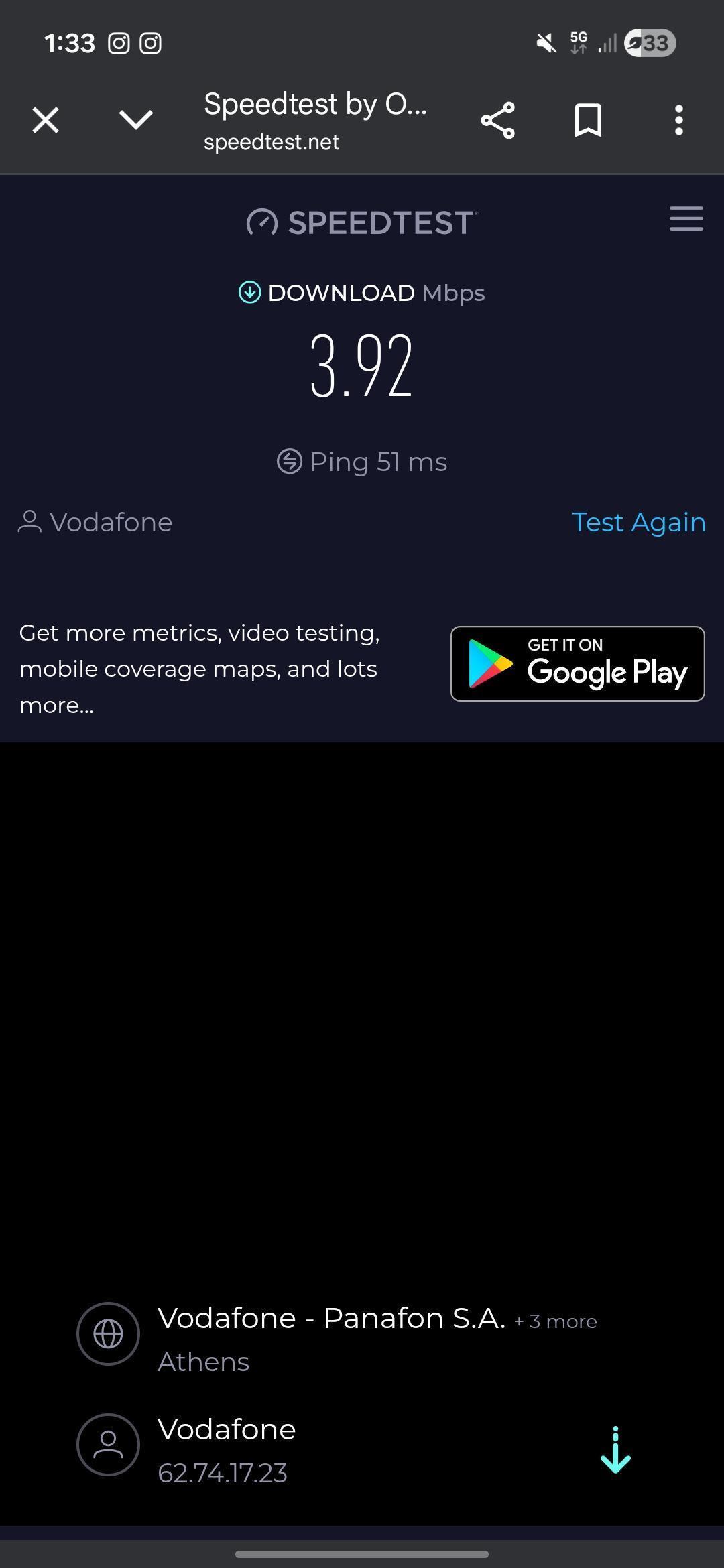Change server Vodafone - Panafon S.A. Athens
Image resolution: width=724 pixels, height=1568 pixels.
pyautogui.click(x=337, y=1339)
